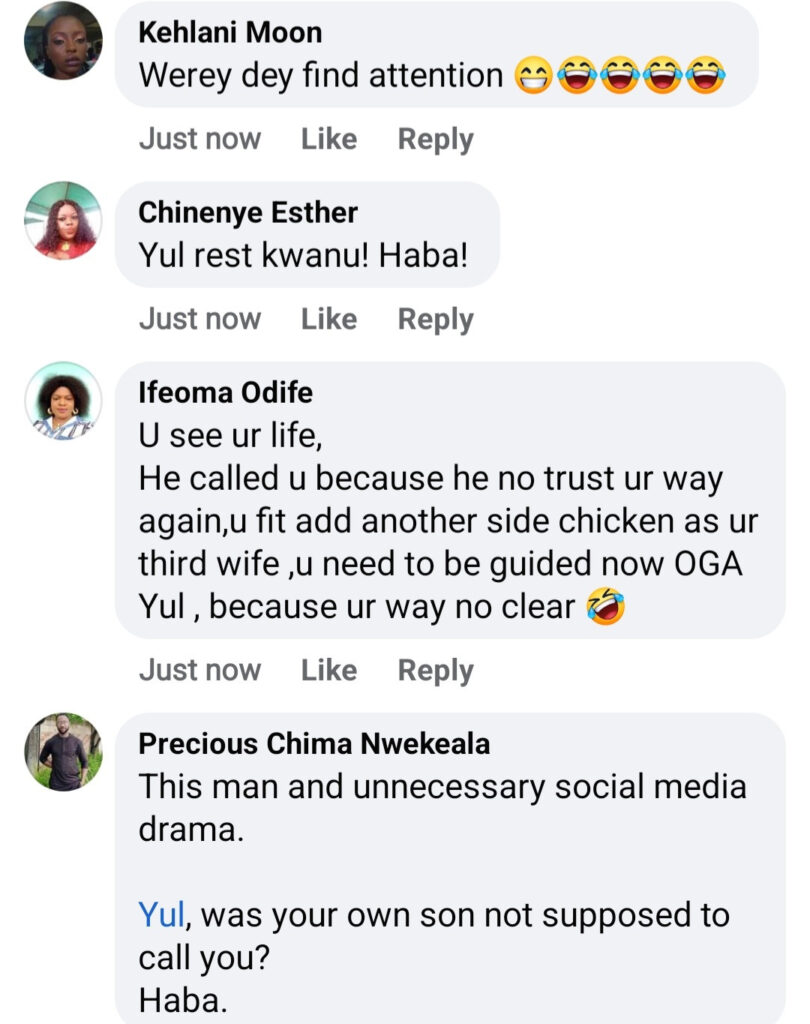This screenshot has width=810, height=1024.
Task: Reply to Ifeoma Odife's comment
Action: (435, 669)
